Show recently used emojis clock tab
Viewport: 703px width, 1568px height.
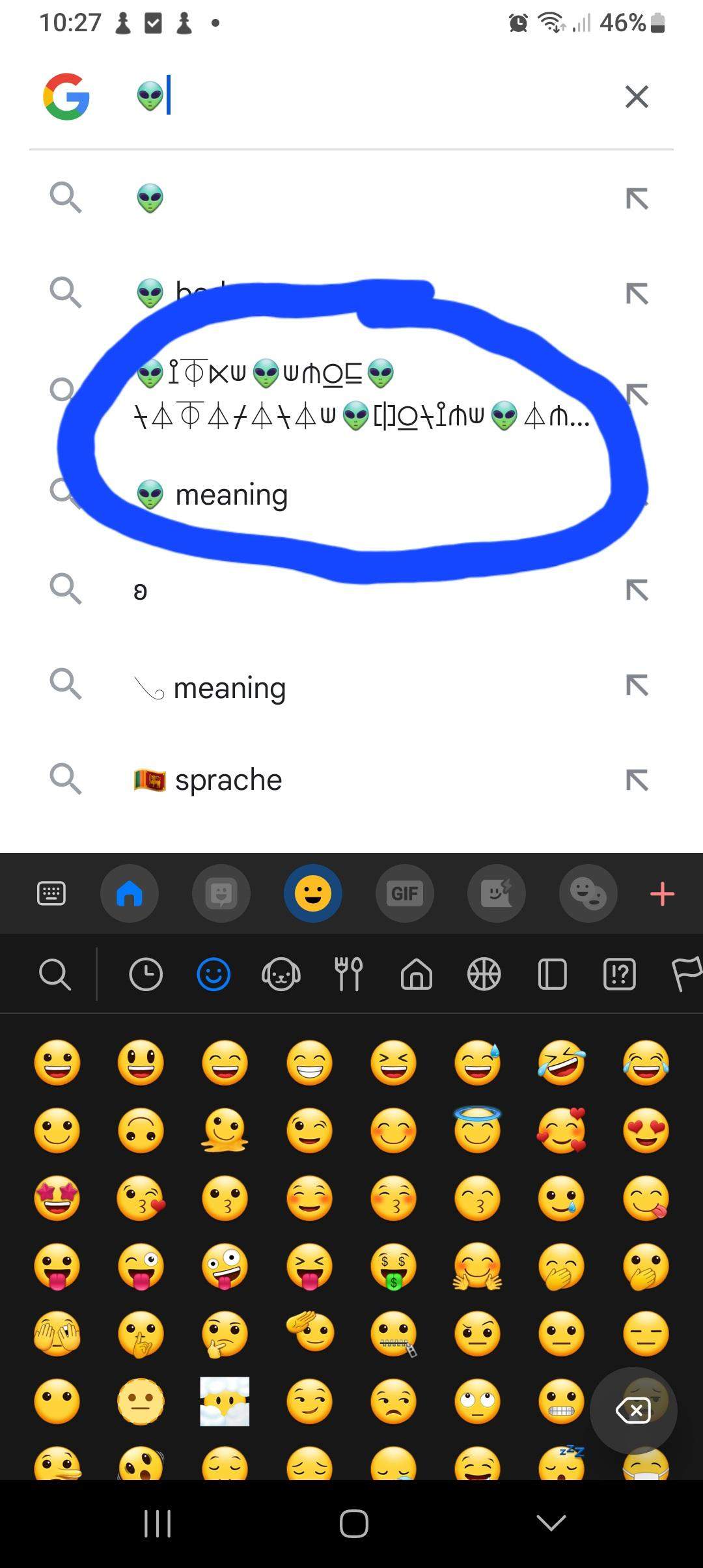[146, 975]
